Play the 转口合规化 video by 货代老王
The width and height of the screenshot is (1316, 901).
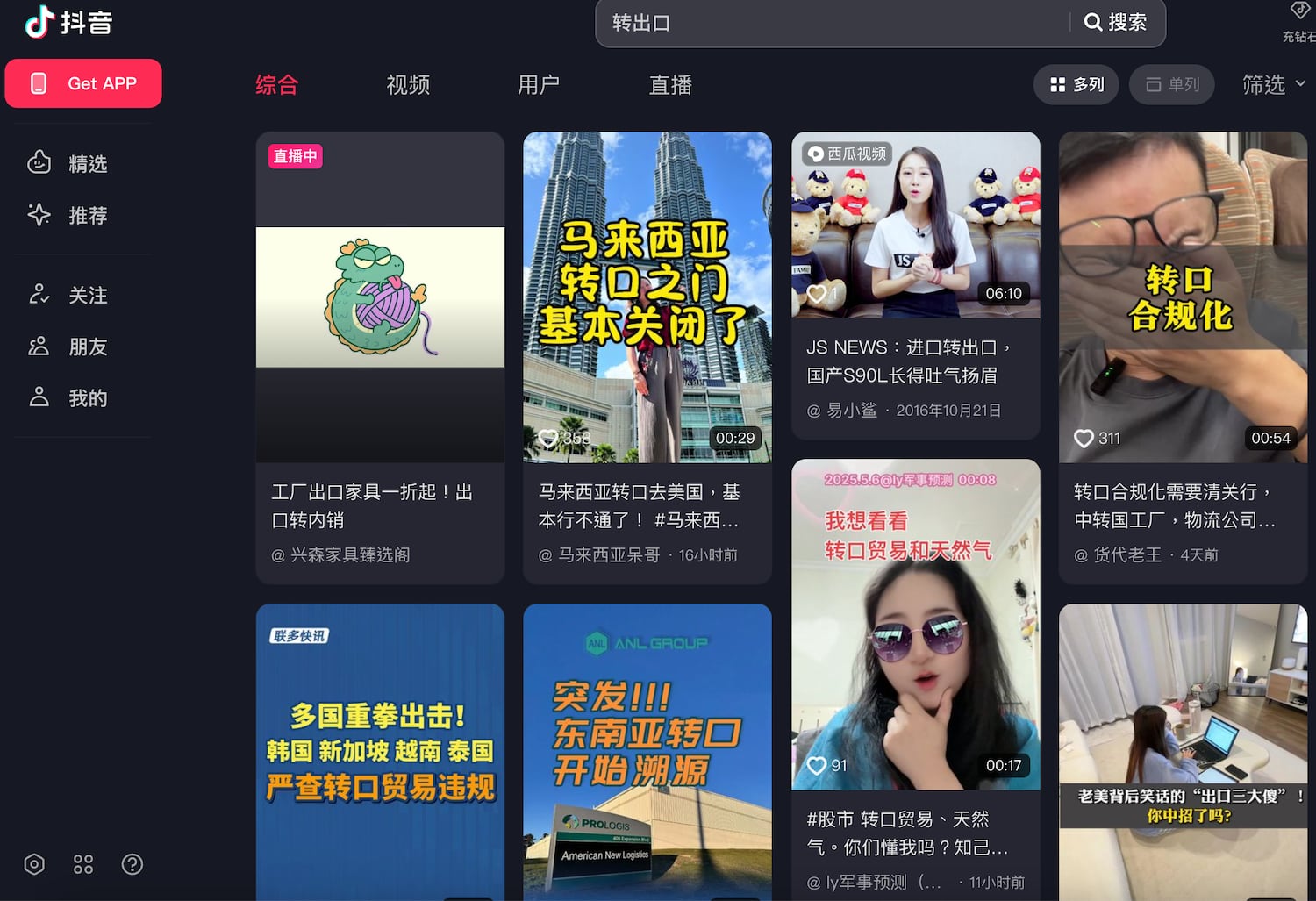click(x=1183, y=298)
